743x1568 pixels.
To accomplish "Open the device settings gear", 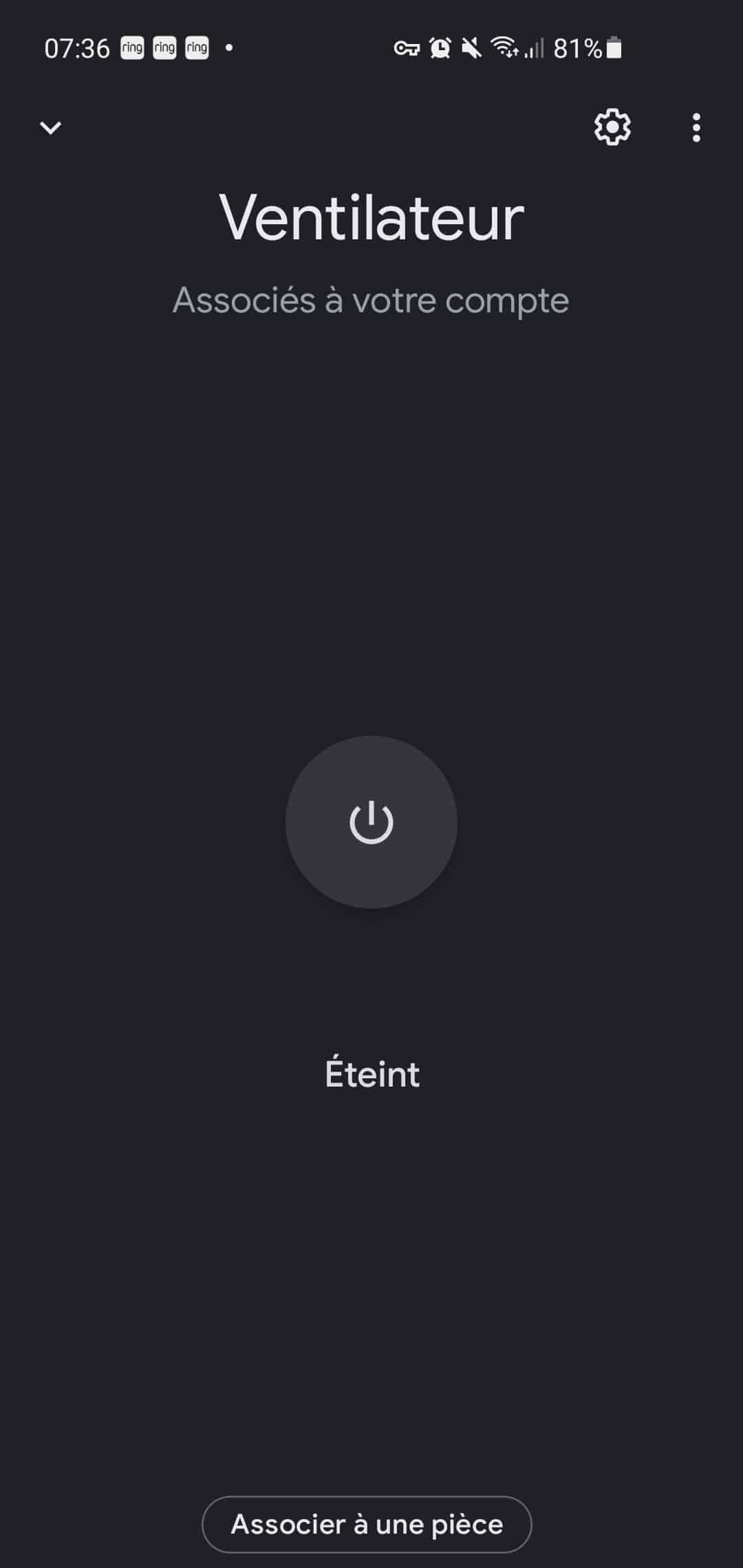I will click(x=612, y=127).
